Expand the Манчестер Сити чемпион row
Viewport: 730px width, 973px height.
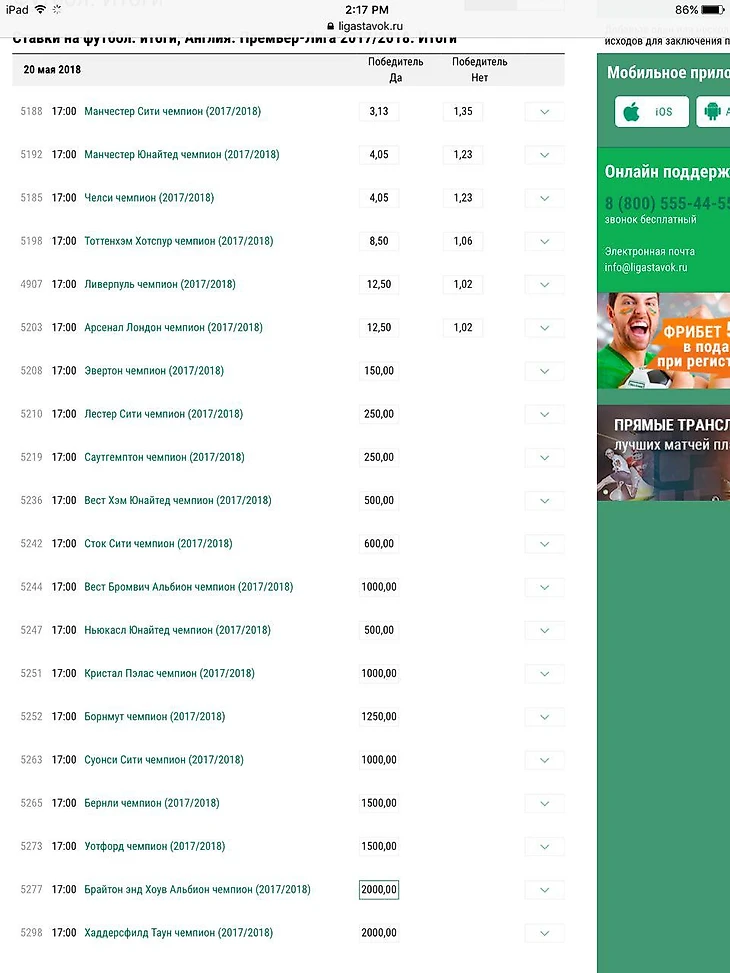[544, 112]
